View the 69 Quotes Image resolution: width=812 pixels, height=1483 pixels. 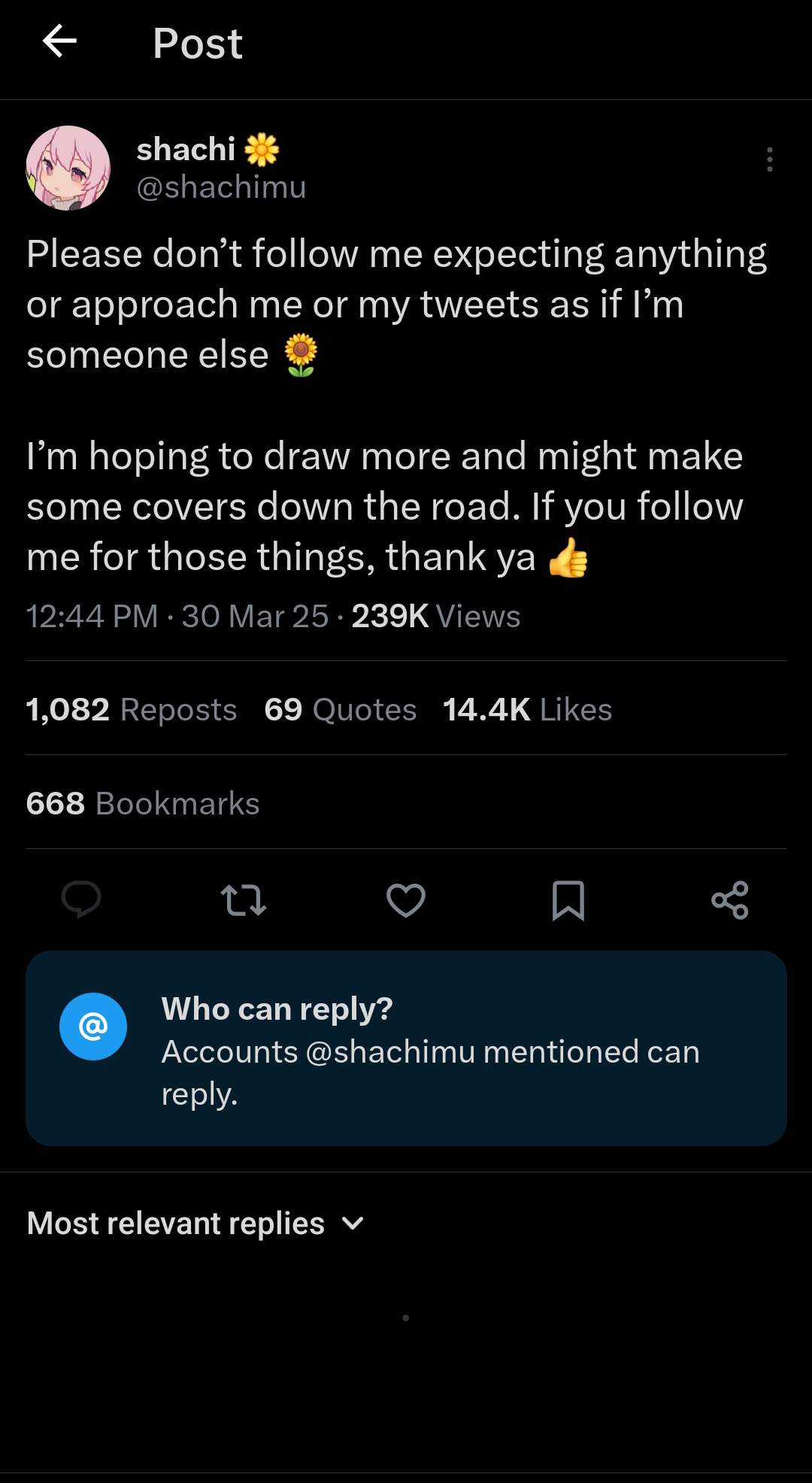pyautogui.click(x=341, y=709)
